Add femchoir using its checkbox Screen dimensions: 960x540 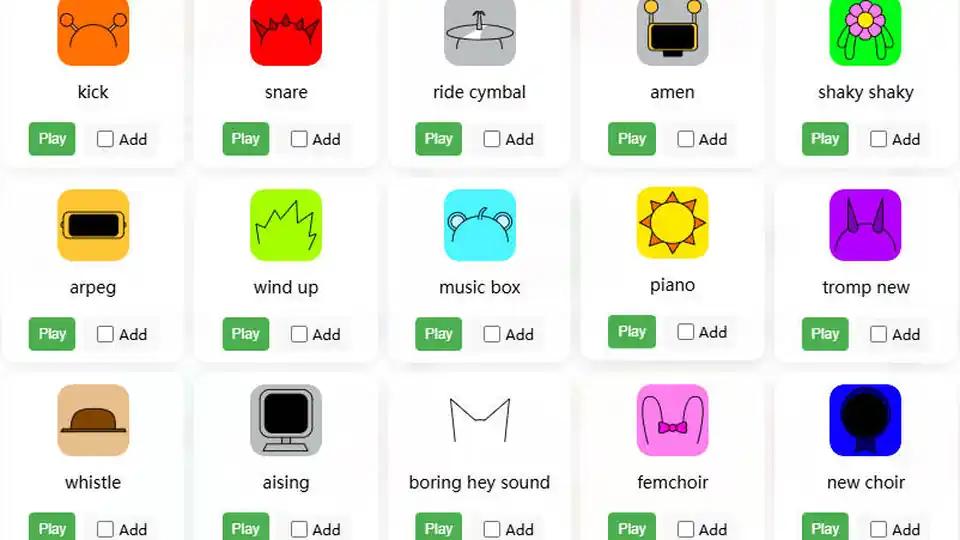(x=685, y=529)
